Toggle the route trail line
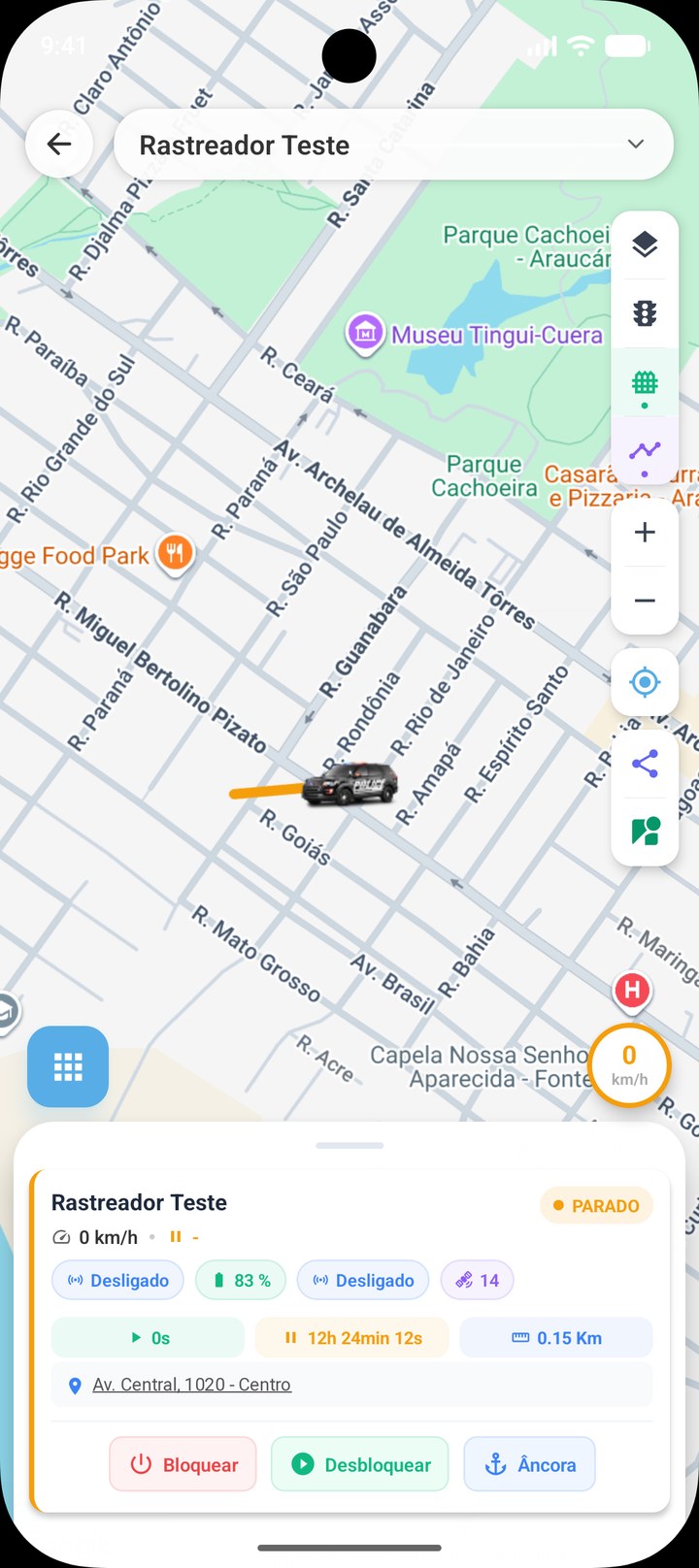Screen dimensions: 699x1568 (645, 450)
